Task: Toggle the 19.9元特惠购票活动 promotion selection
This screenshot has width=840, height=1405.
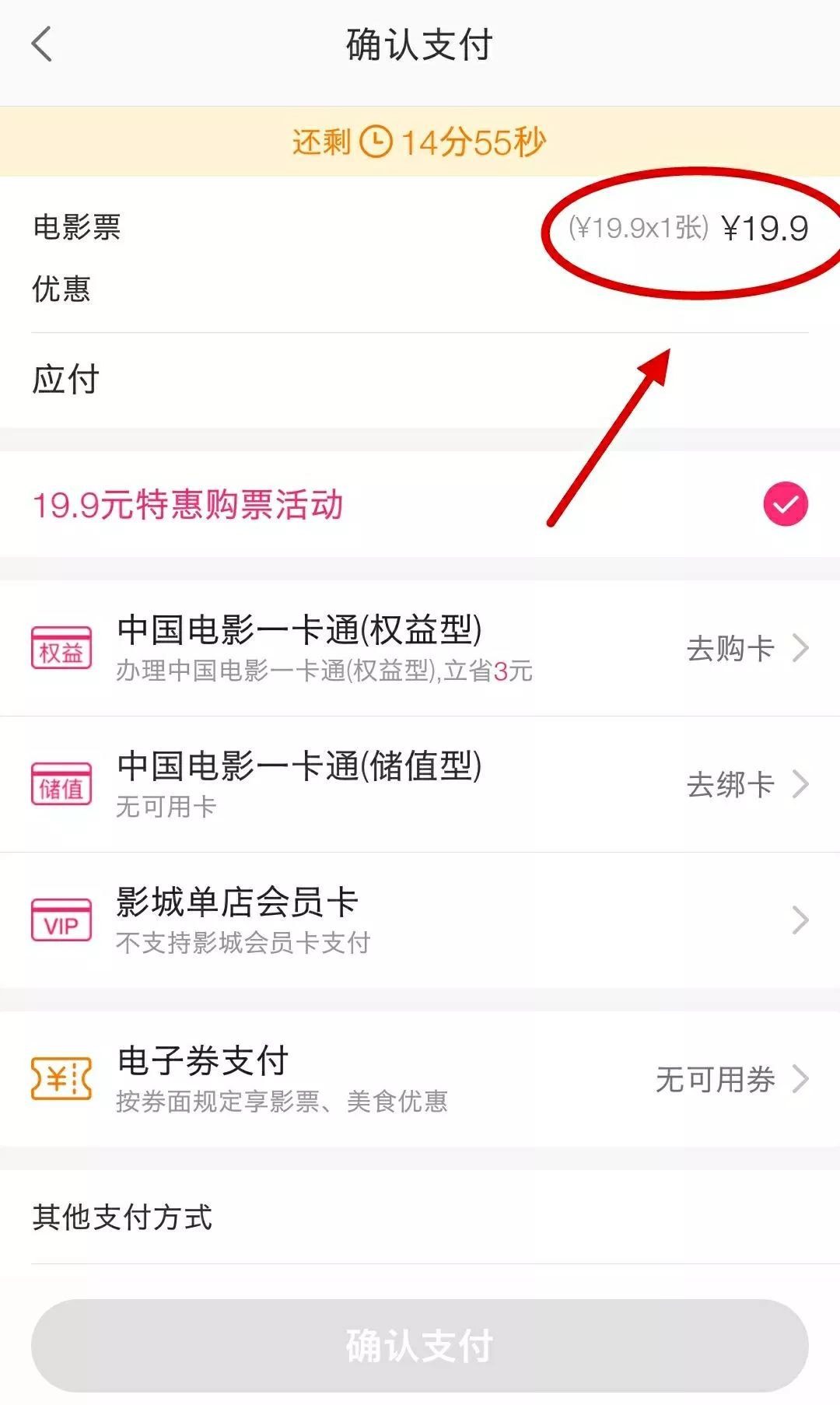Action: (786, 503)
